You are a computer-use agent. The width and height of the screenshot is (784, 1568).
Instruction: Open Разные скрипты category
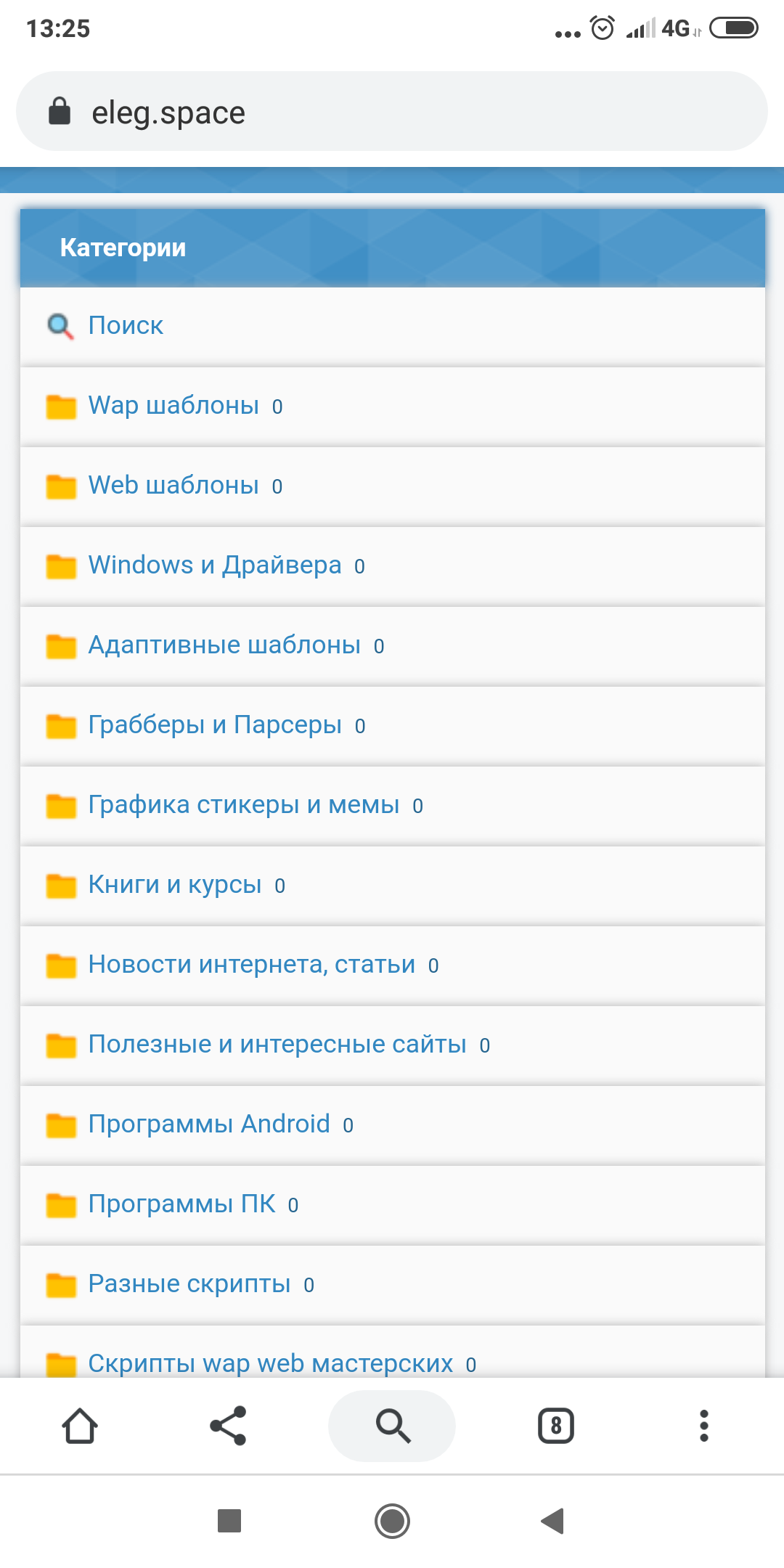(x=189, y=1284)
